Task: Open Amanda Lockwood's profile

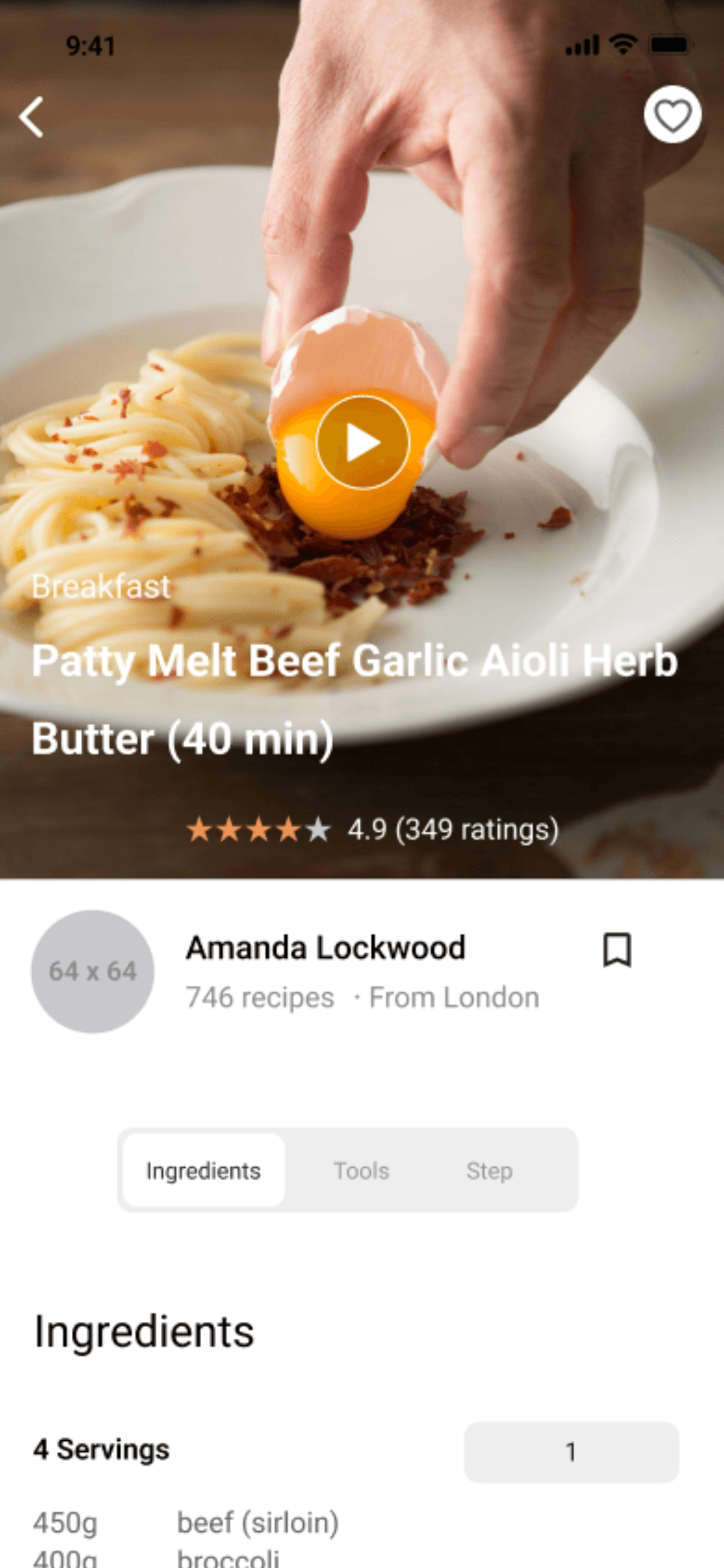Action: [x=325, y=947]
